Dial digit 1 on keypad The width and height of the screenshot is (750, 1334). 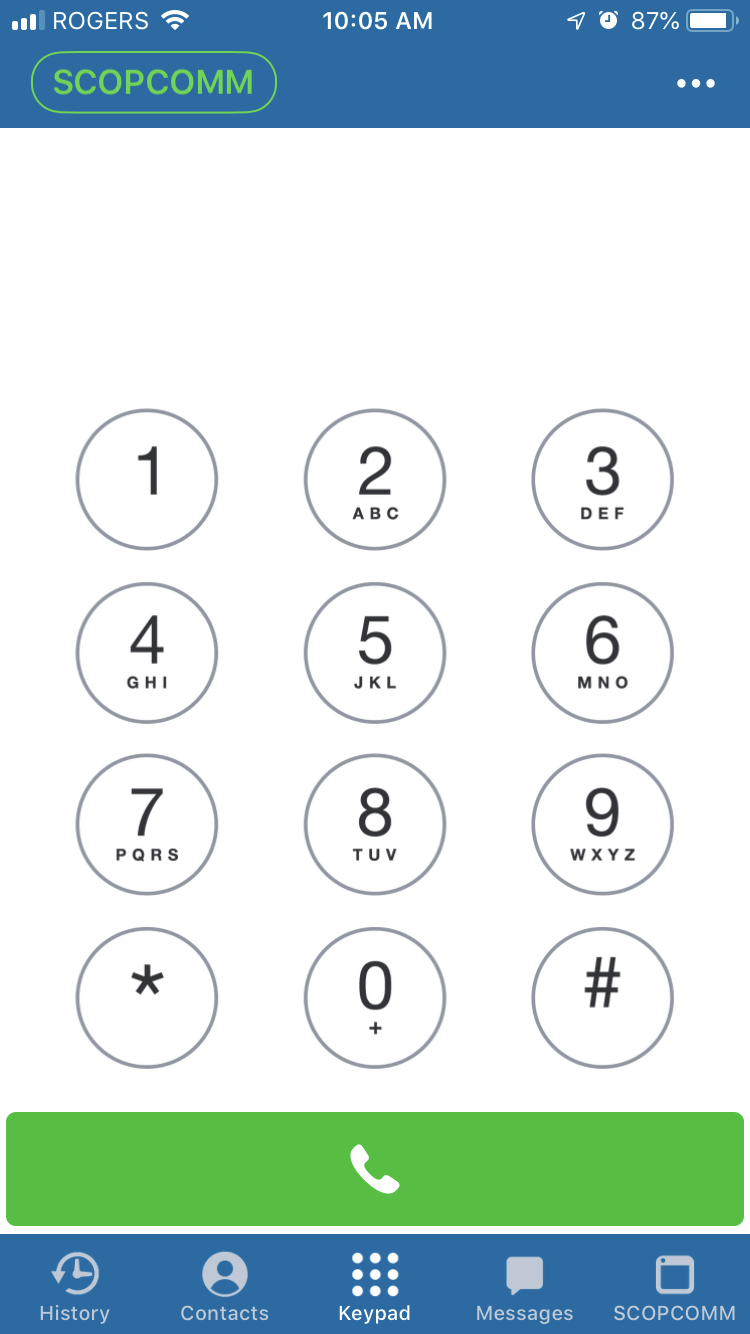[x=147, y=479]
